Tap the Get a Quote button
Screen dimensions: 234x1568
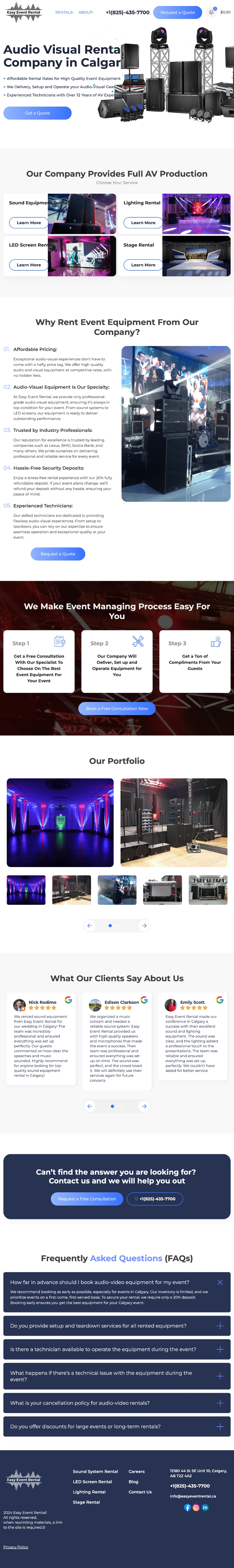[37, 113]
